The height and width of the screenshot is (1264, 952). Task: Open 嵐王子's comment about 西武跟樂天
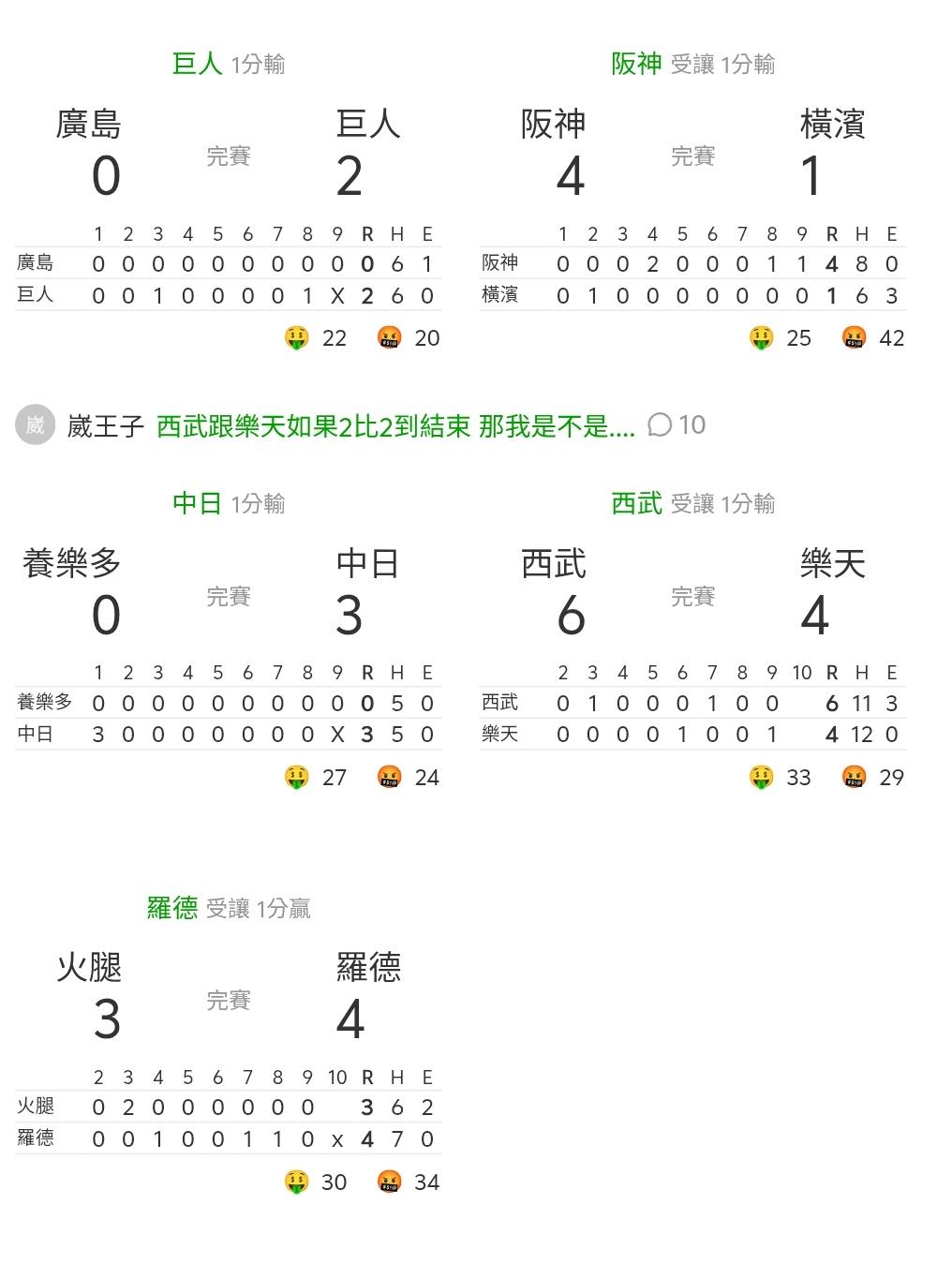pyautogui.click(x=395, y=426)
